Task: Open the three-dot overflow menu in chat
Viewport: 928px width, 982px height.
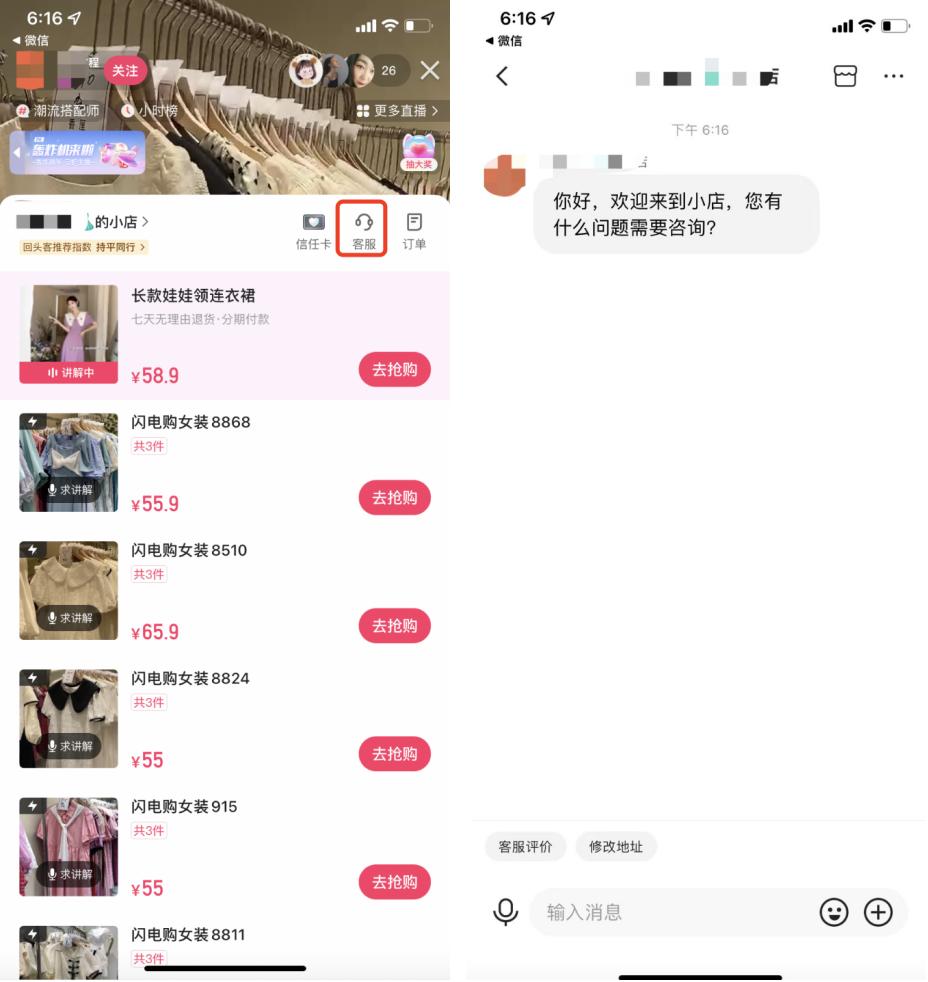Action: pyautogui.click(x=894, y=76)
